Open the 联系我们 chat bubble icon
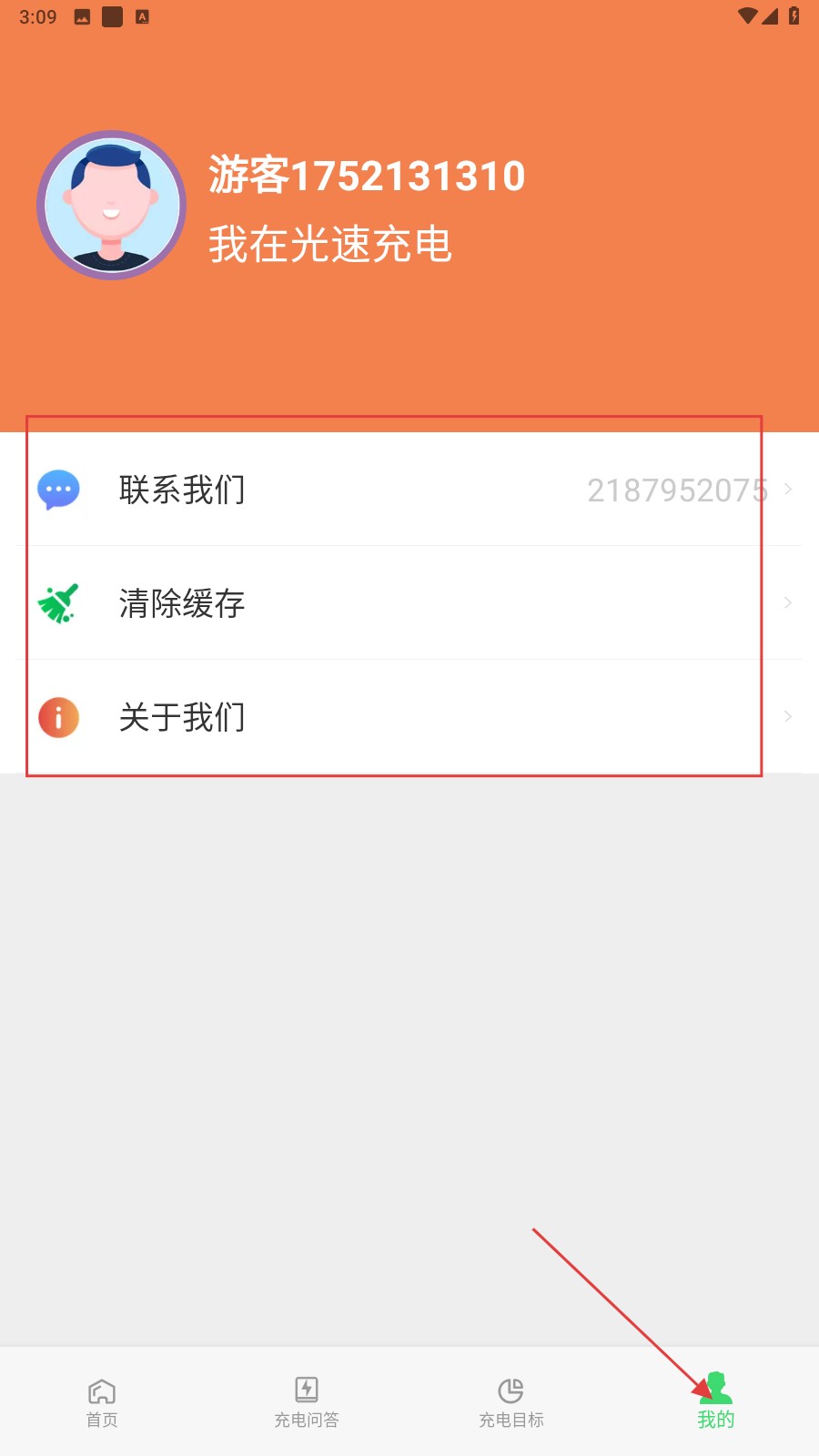Screen dimensions: 819x1456 pos(57,490)
